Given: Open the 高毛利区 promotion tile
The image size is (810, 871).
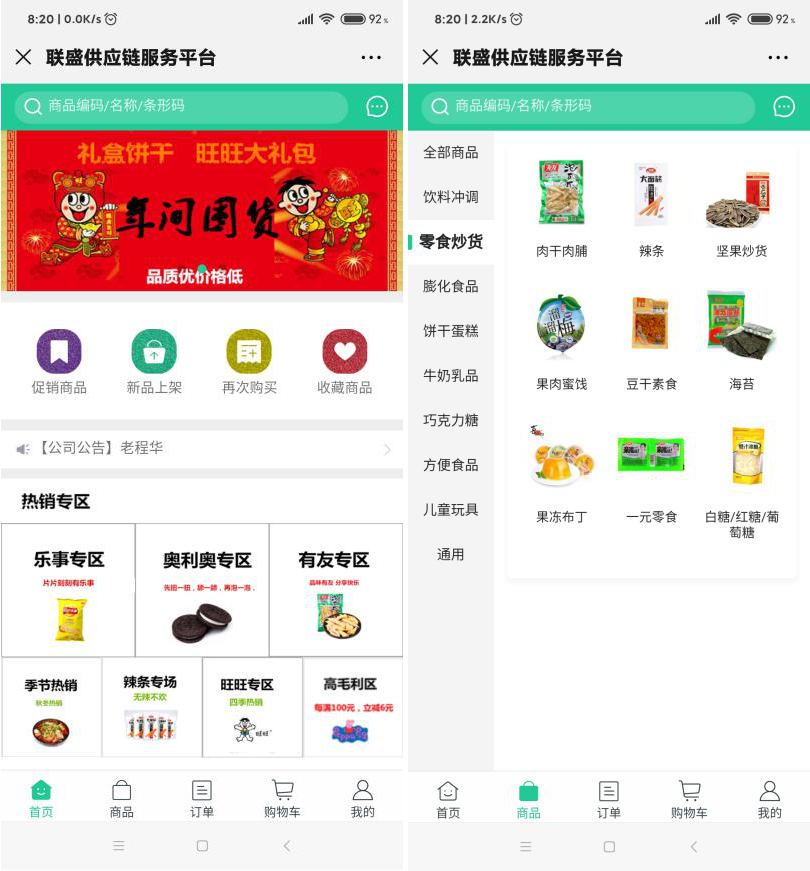Looking at the screenshot, I should (x=352, y=707).
